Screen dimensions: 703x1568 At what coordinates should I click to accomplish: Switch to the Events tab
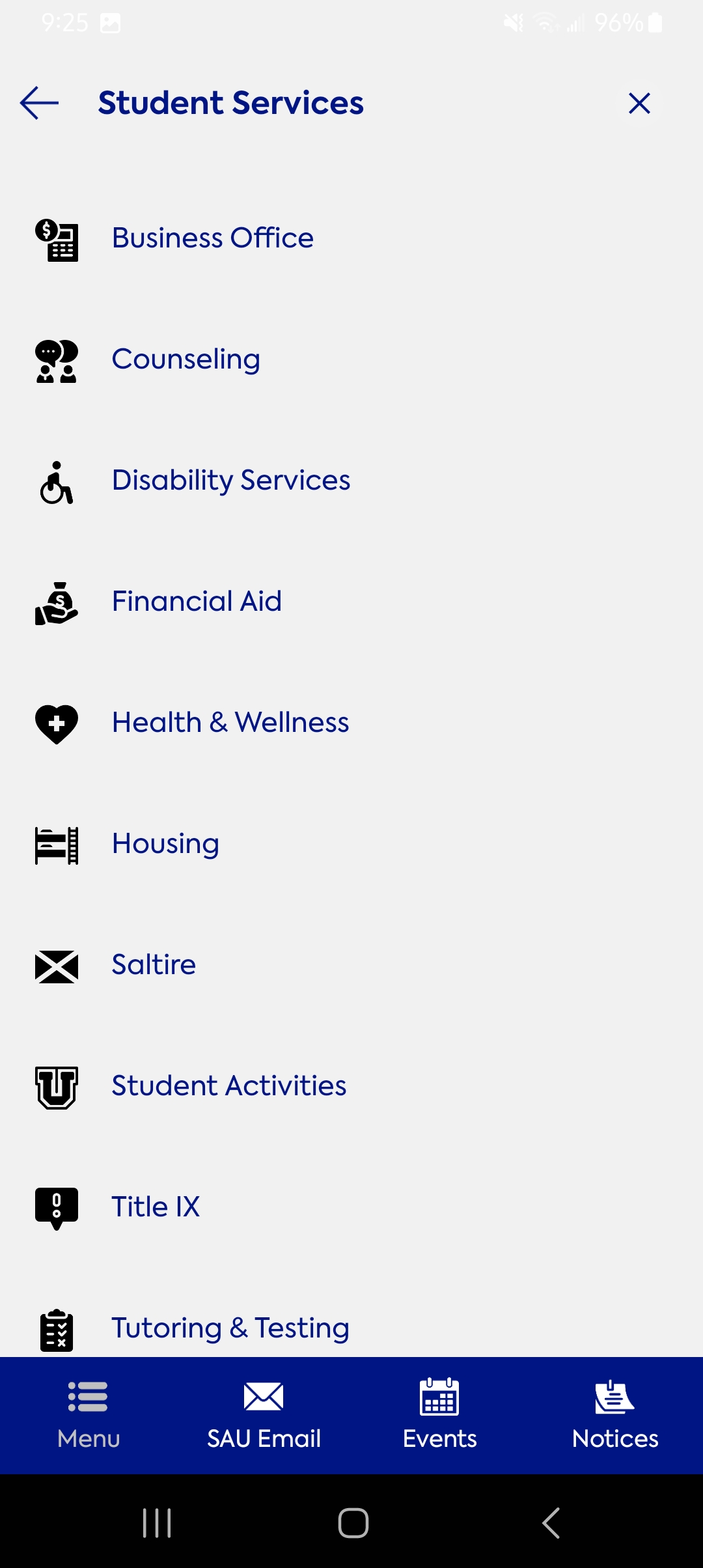pyautogui.click(x=439, y=1416)
